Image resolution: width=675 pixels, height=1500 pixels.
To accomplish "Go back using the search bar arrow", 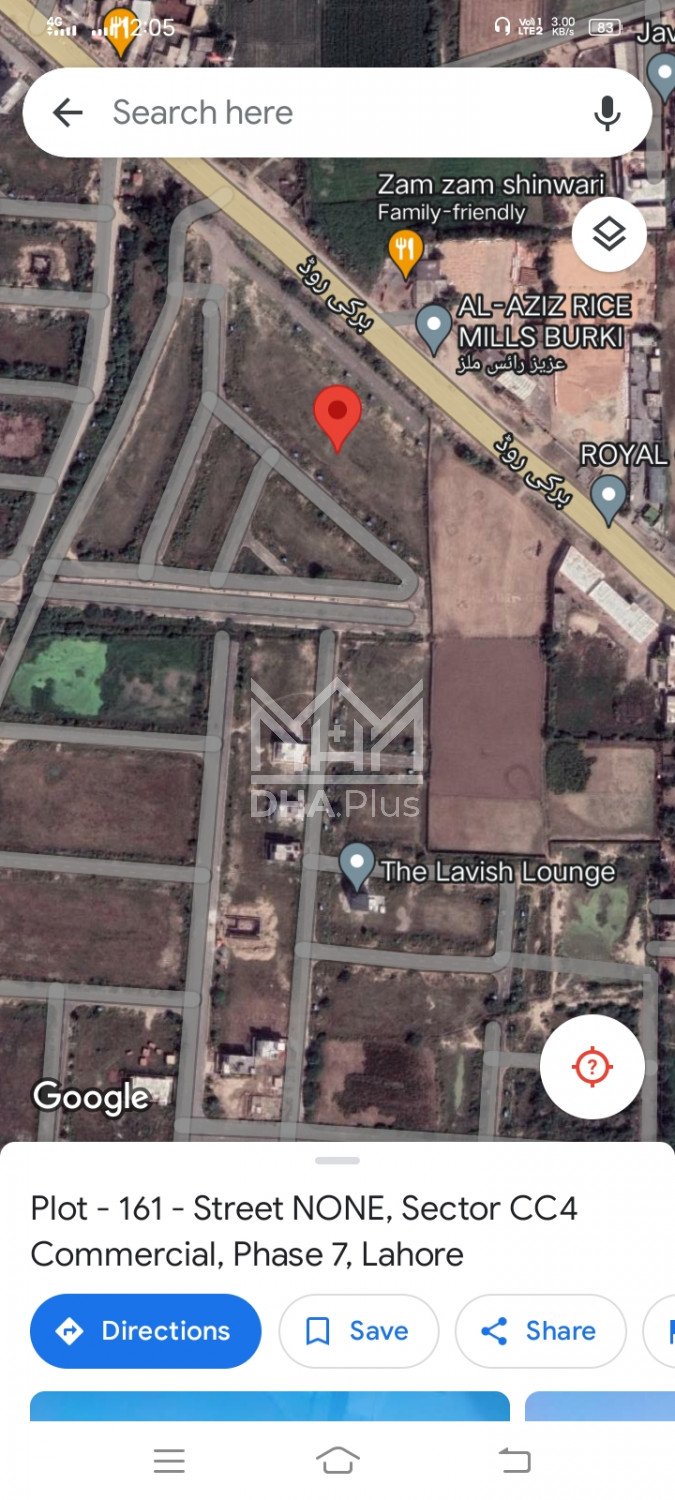I will click(67, 113).
